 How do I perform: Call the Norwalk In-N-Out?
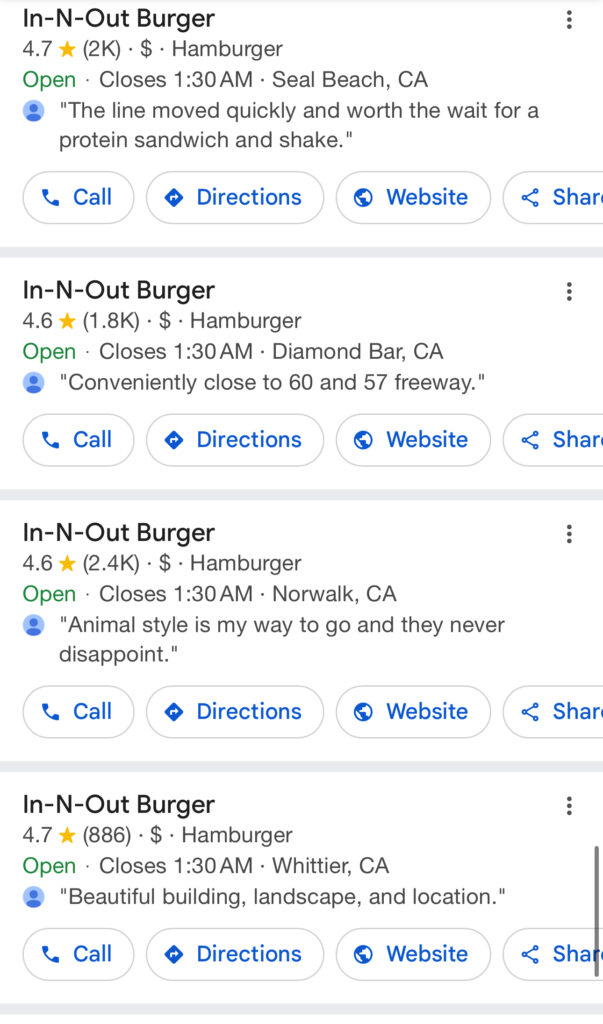[x=78, y=711]
